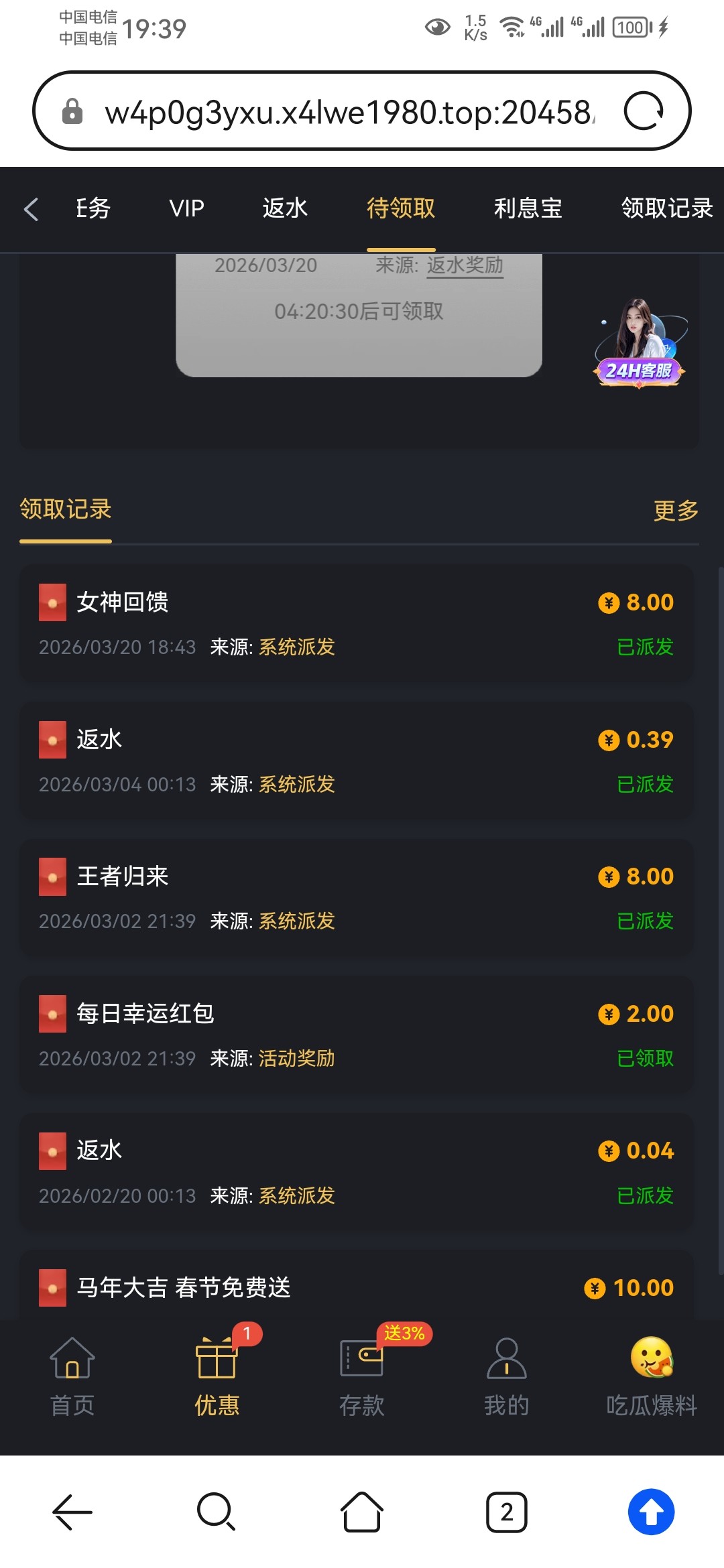Open the browser tabs switcher
This screenshot has height=1568, width=724.
click(506, 1512)
